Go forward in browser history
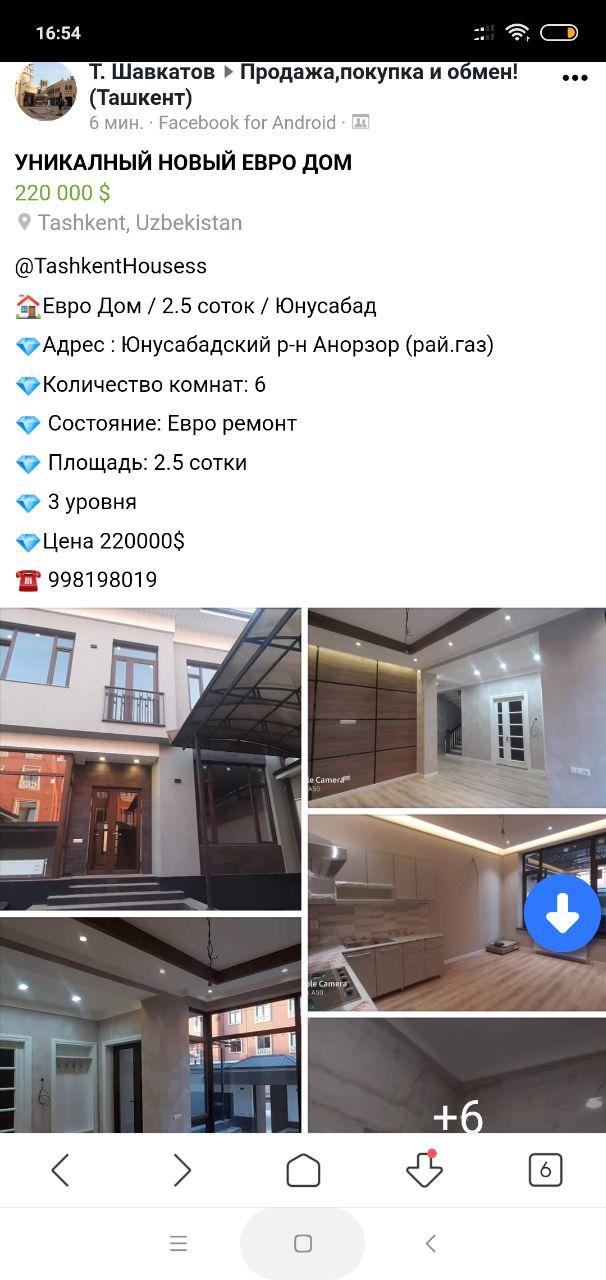The height and width of the screenshot is (1280, 606). 182,1170
